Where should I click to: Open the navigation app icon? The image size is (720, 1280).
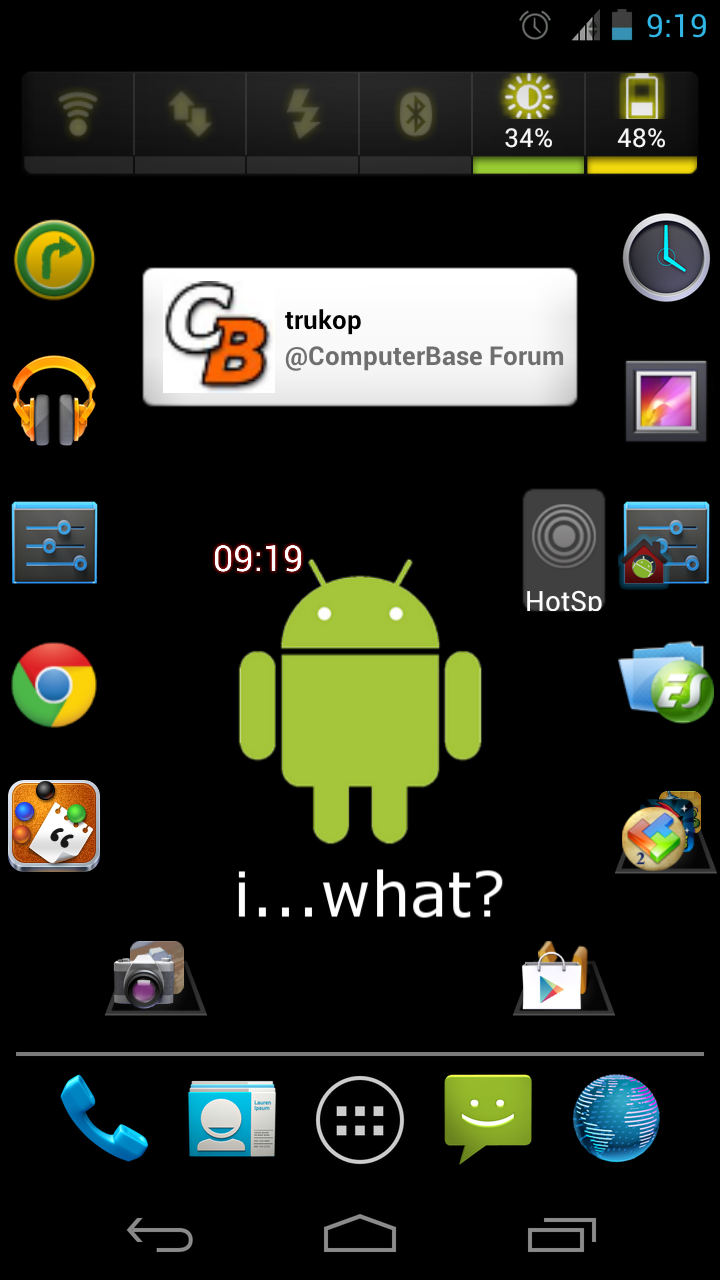click(x=54, y=260)
